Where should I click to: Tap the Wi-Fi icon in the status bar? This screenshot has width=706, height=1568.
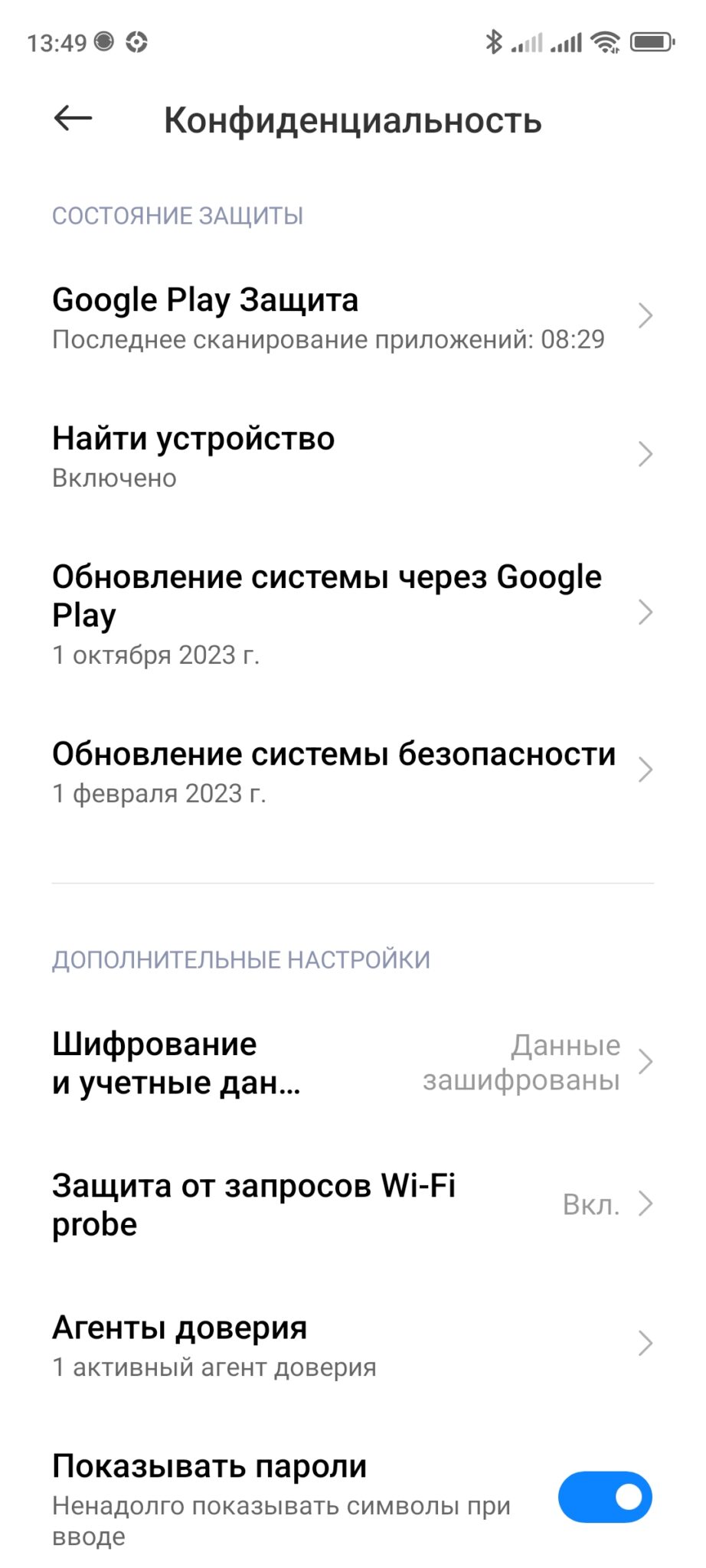(609, 42)
